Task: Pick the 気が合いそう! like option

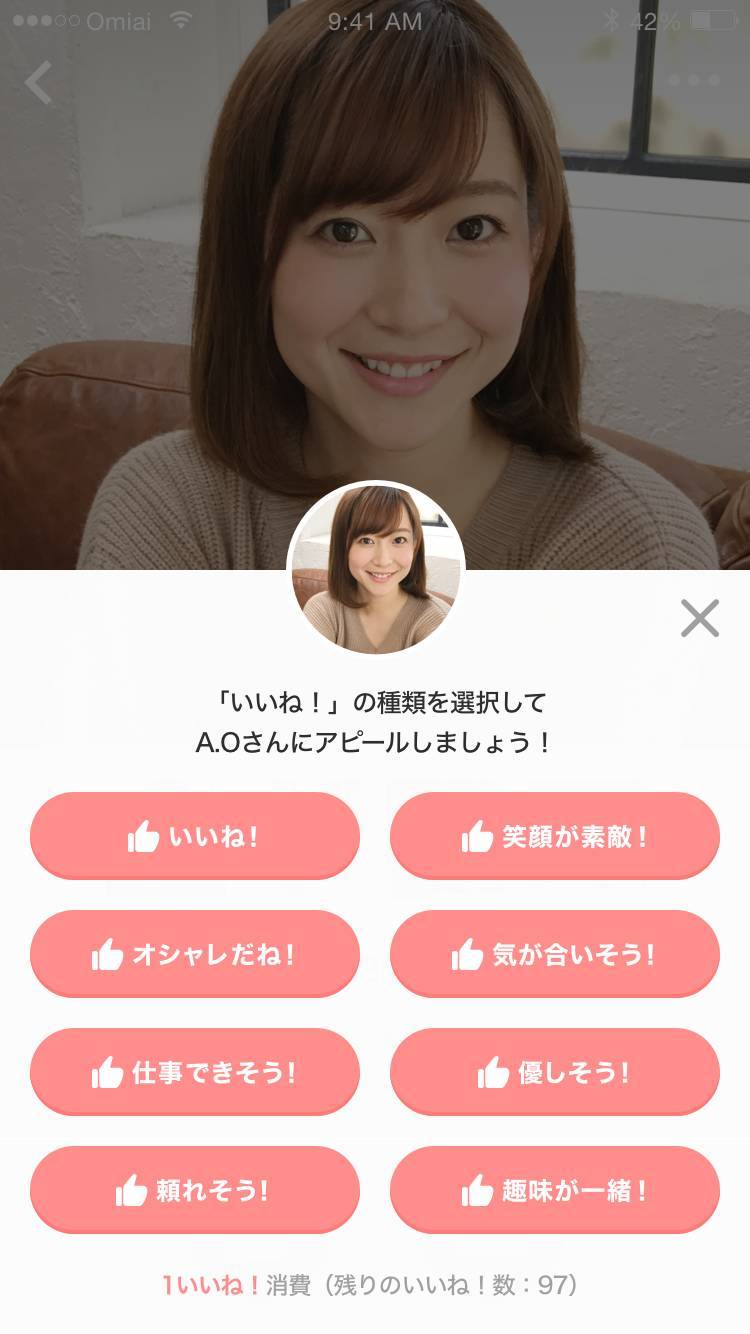Action: (x=555, y=954)
